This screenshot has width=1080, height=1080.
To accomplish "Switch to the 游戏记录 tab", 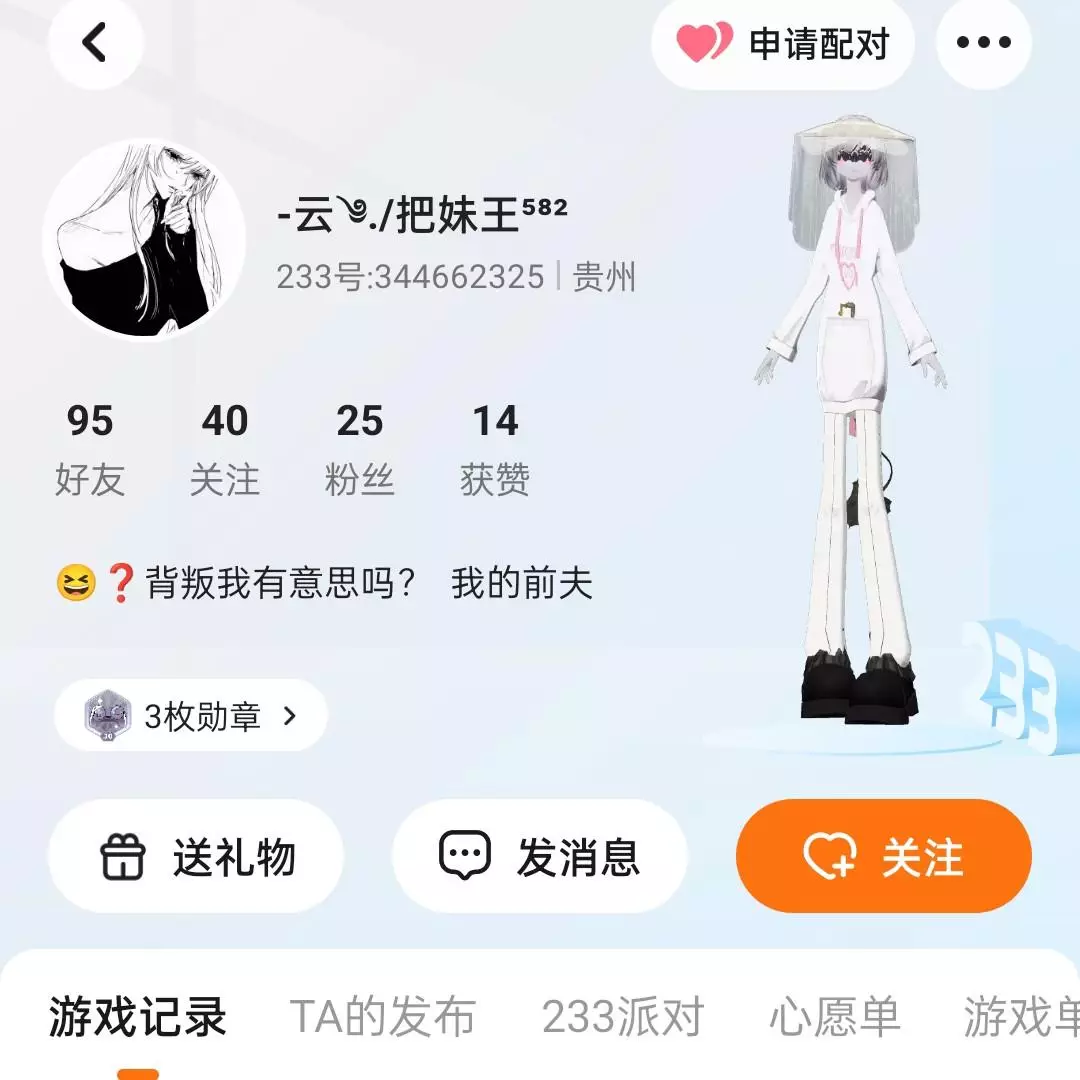I will click(138, 1018).
